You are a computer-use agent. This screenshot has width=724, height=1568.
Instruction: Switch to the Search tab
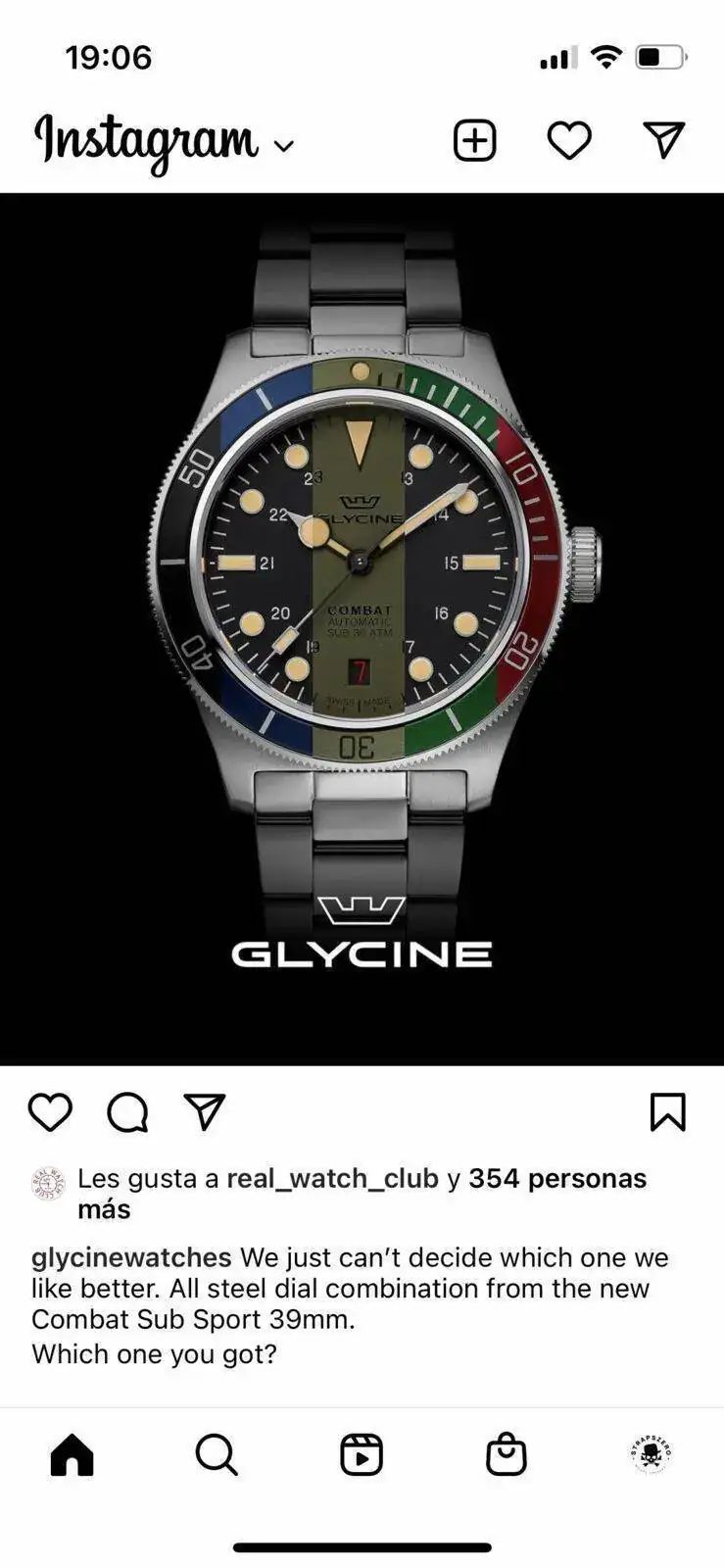coord(217,1454)
